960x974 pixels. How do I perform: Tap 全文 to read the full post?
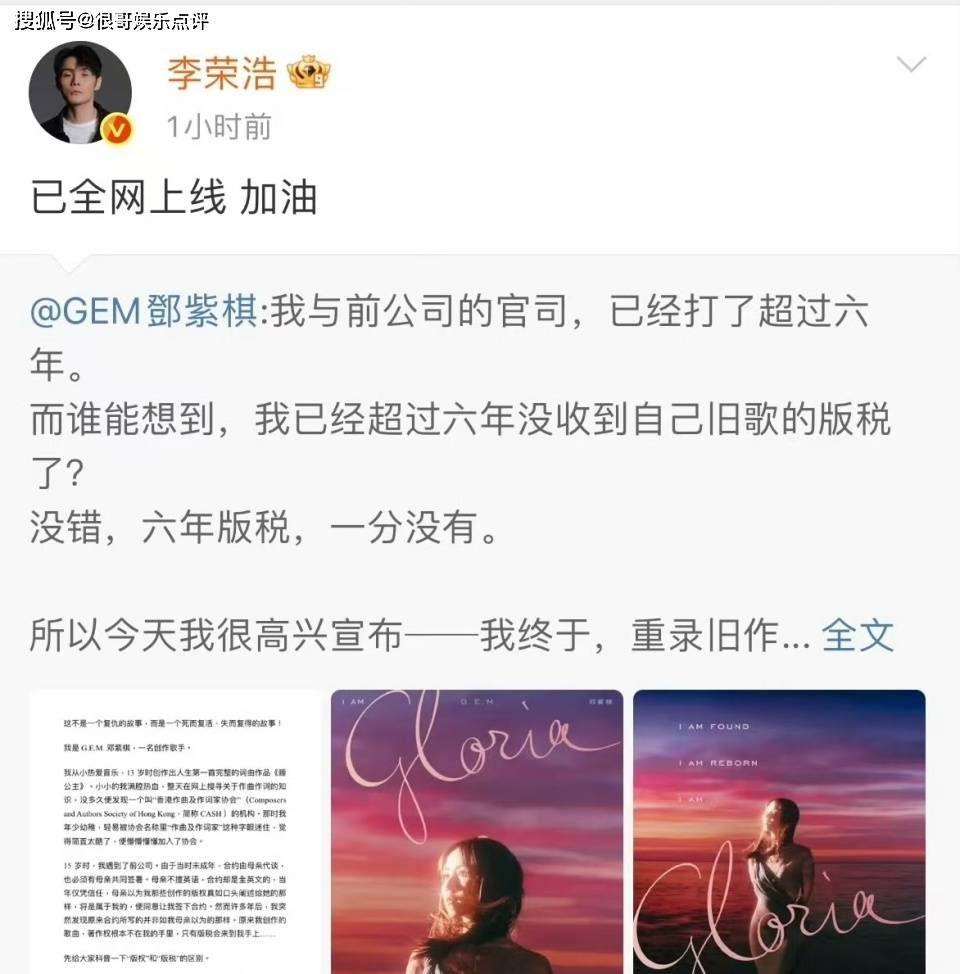857,634
